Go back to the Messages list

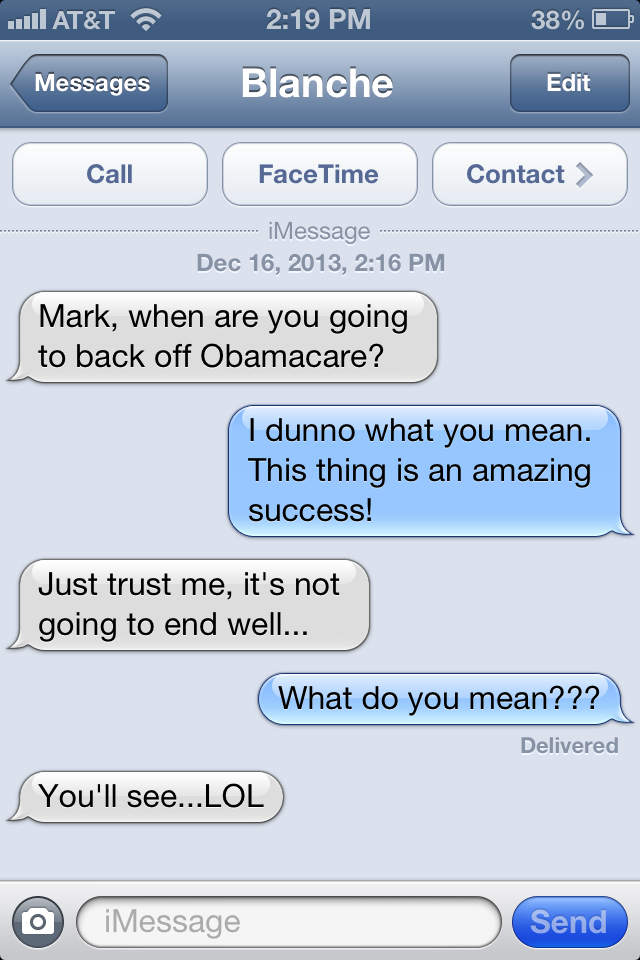90,84
